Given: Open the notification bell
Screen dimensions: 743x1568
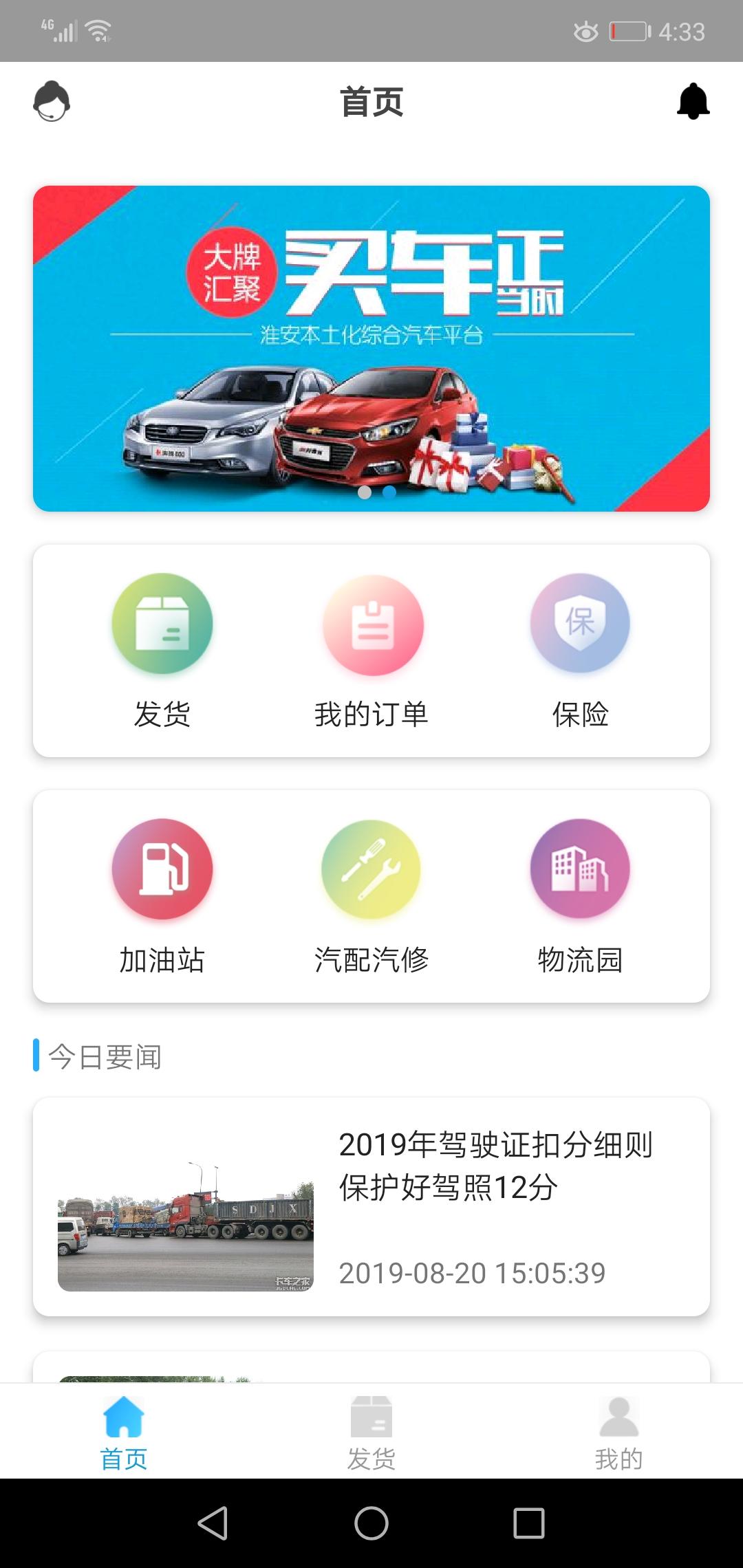Looking at the screenshot, I should [x=695, y=102].
